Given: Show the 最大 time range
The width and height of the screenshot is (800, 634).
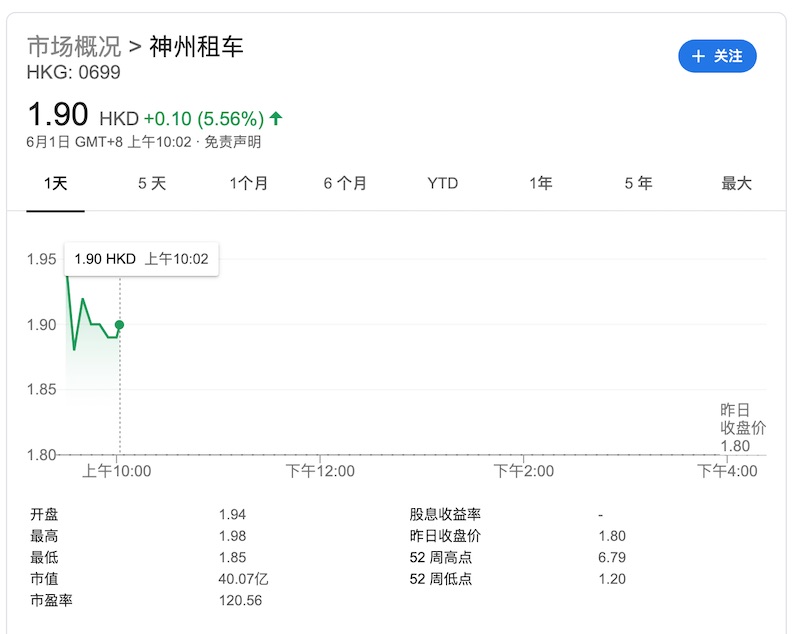Looking at the screenshot, I should (736, 184).
